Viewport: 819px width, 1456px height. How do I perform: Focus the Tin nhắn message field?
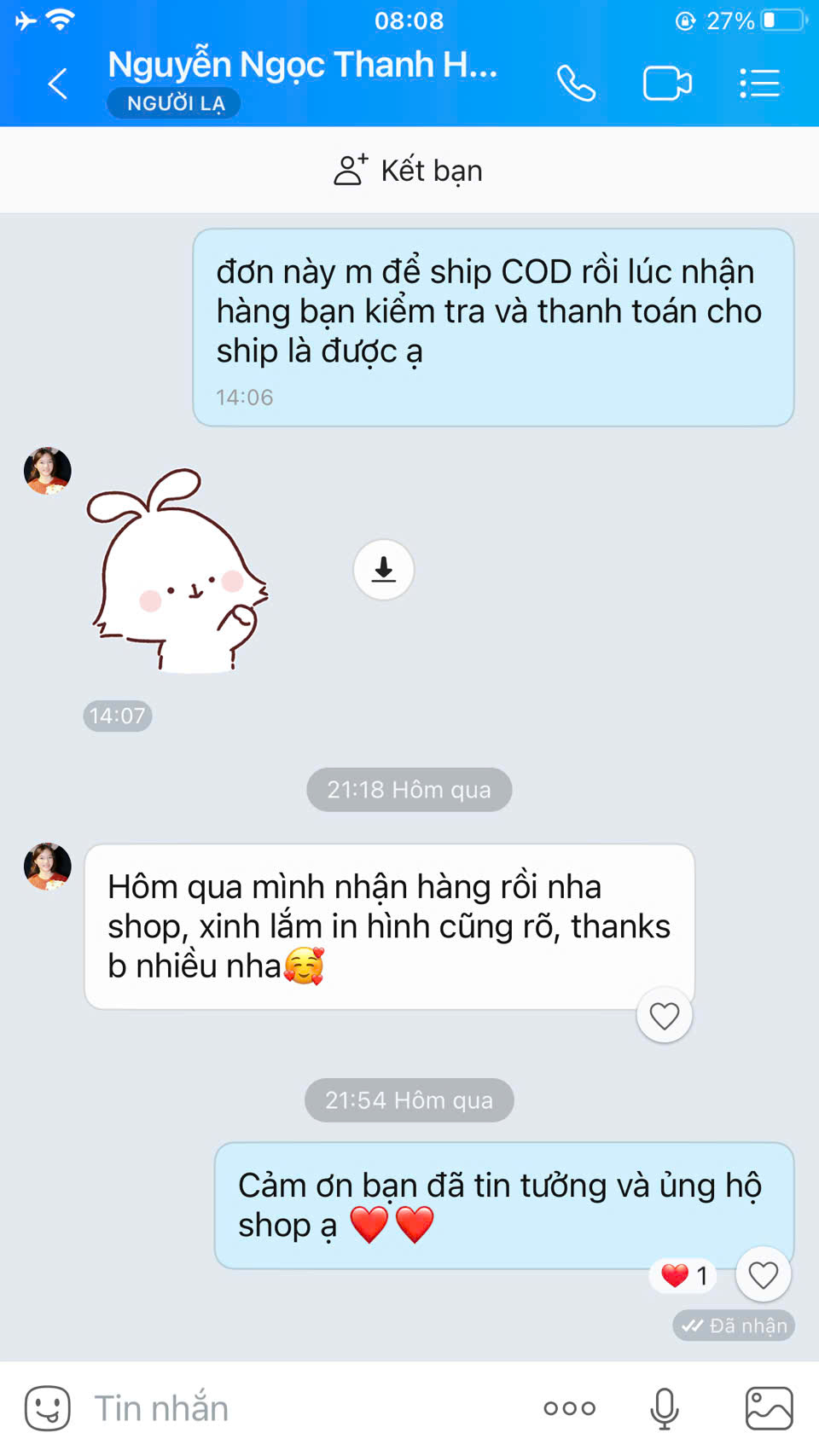[299, 1408]
